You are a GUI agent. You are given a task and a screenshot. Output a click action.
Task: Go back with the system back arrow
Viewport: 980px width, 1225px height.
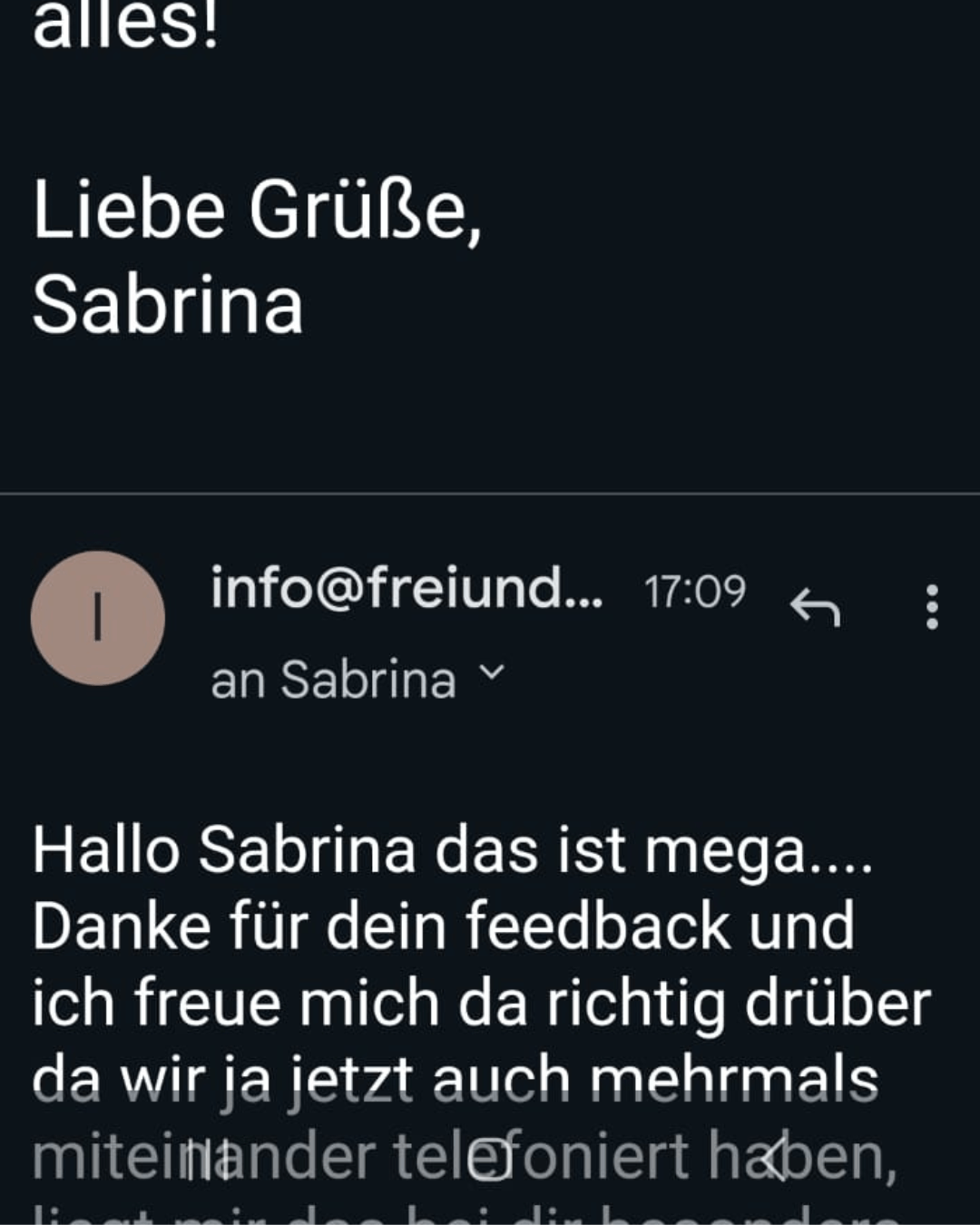[x=774, y=1160]
